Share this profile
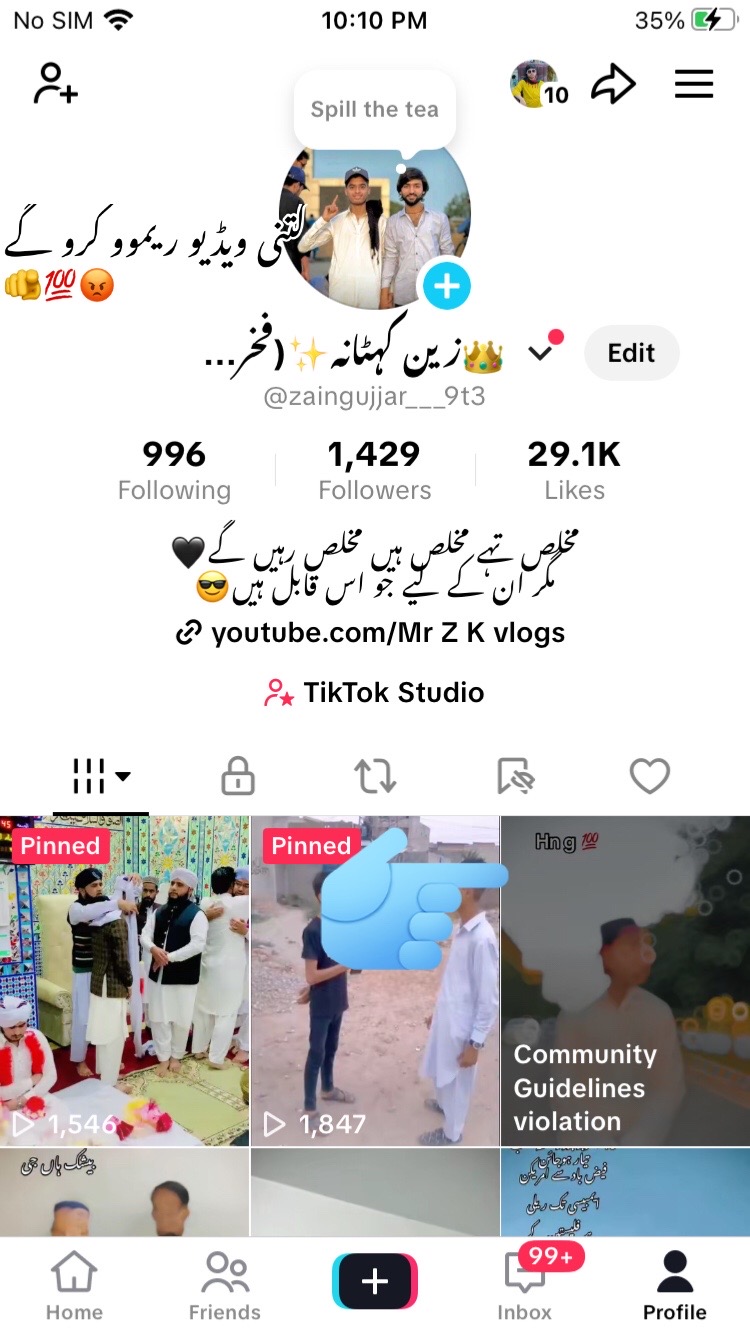This screenshot has width=750, height=1334. [x=613, y=85]
